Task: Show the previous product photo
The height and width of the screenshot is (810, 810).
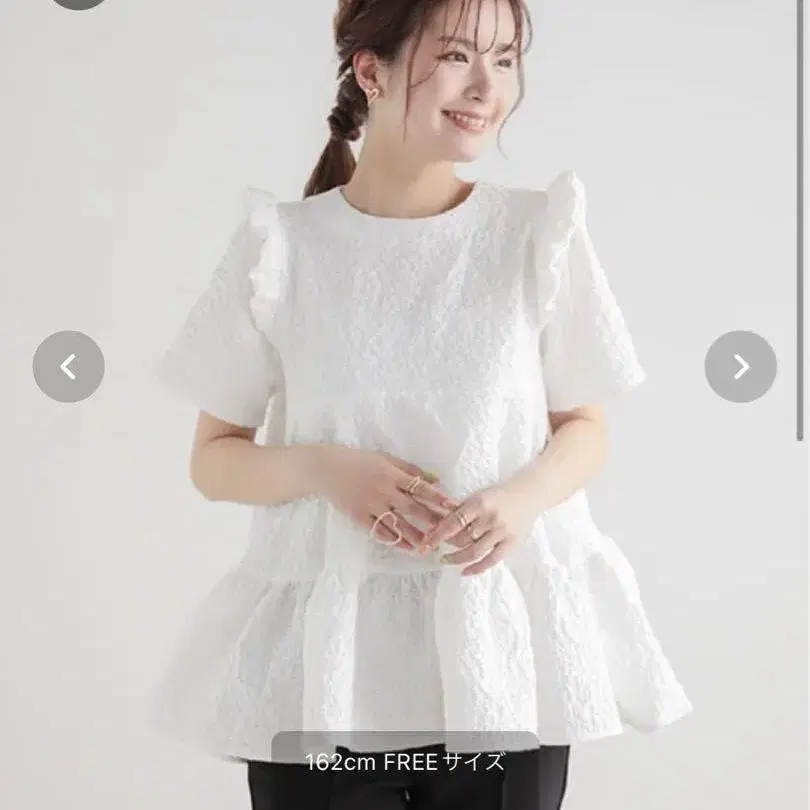Action: coord(68,367)
